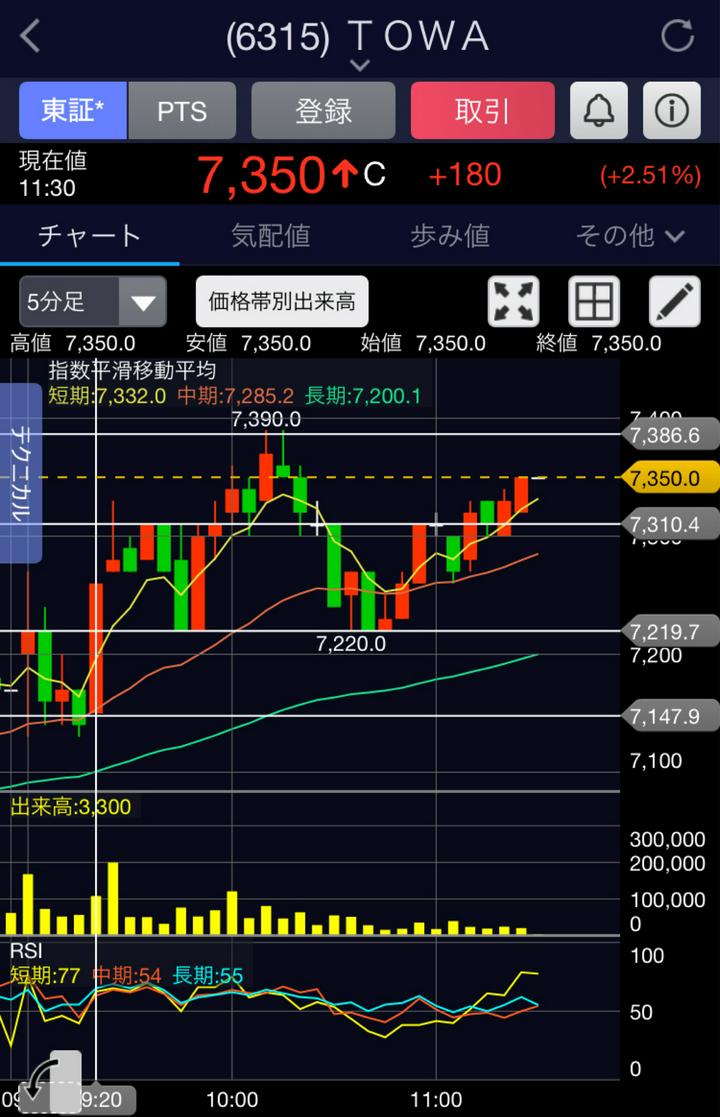Viewport: 720px width, 1117px height.
Task: Go back using the top-left arrow
Action: 31,37
